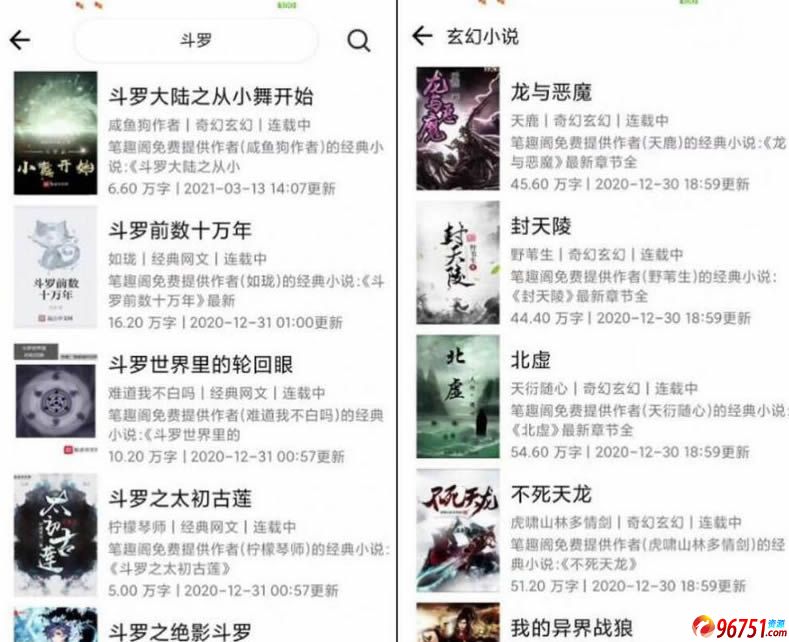This screenshot has height=642, width=789.
Task: View the novel 不死天龙
Action: pyautogui.click(x=551, y=494)
